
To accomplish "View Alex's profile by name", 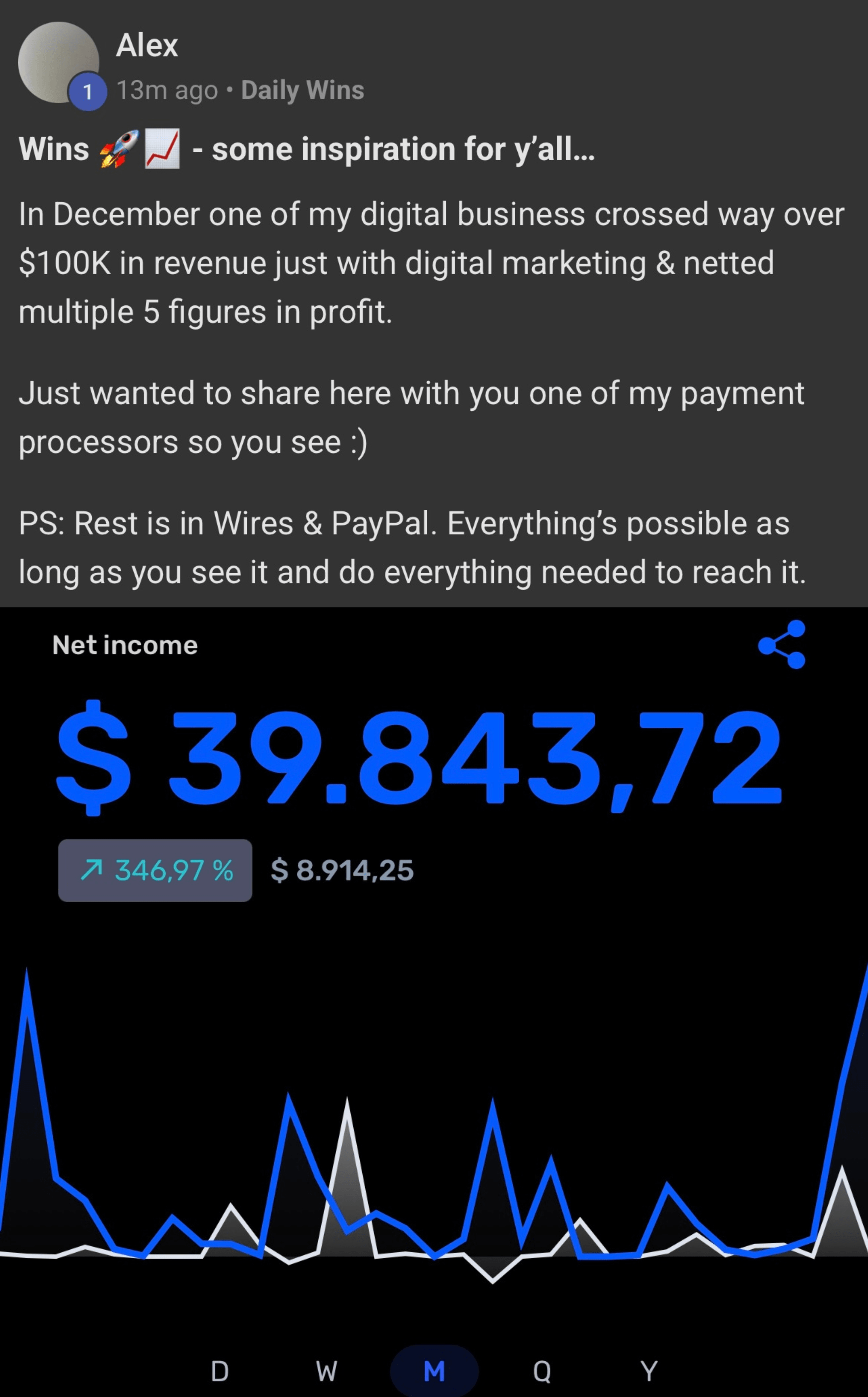I will tap(147, 45).
